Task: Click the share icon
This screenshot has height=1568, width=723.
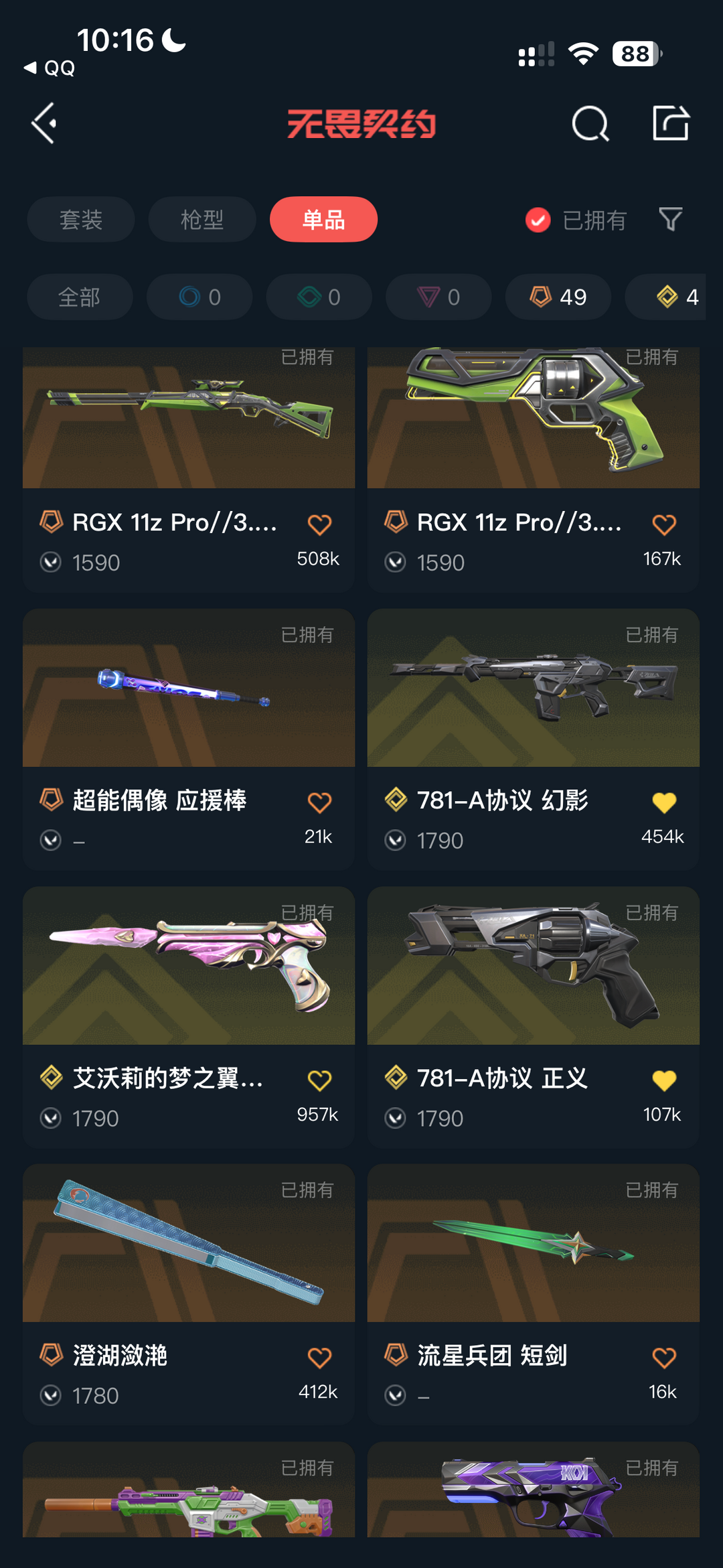Action: click(x=671, y=123)
